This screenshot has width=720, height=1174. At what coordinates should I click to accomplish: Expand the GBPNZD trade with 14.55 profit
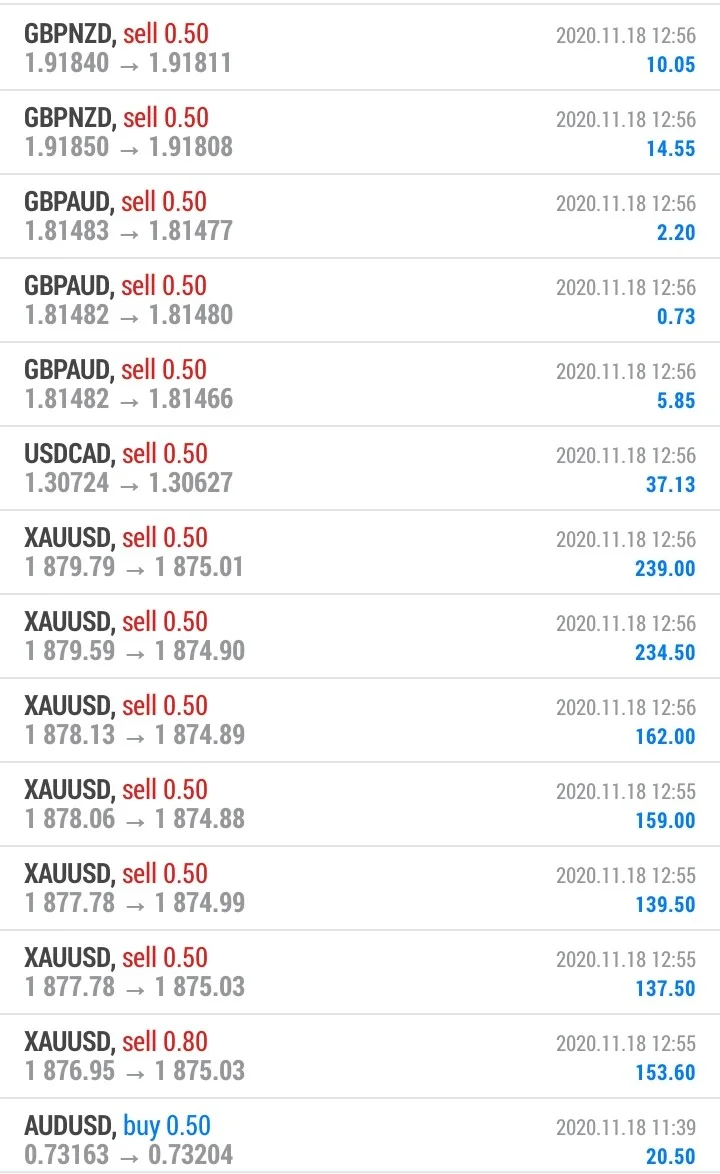360,133
